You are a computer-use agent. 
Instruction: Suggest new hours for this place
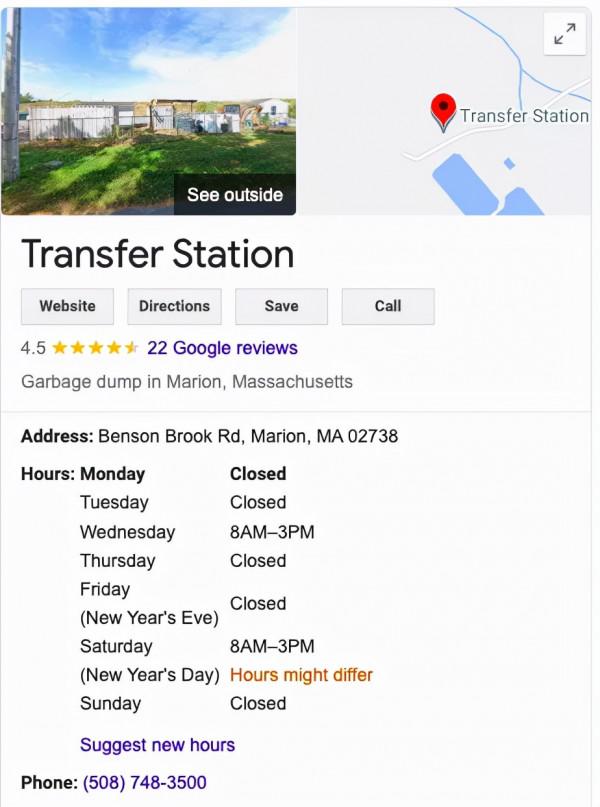pos(157,745)
